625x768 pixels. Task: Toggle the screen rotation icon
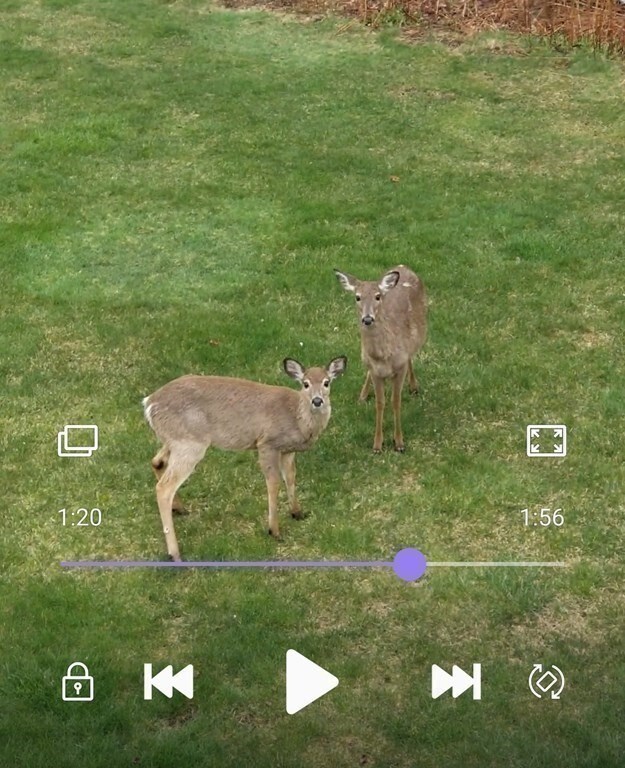pyautogui.click(x=546, y=682)
